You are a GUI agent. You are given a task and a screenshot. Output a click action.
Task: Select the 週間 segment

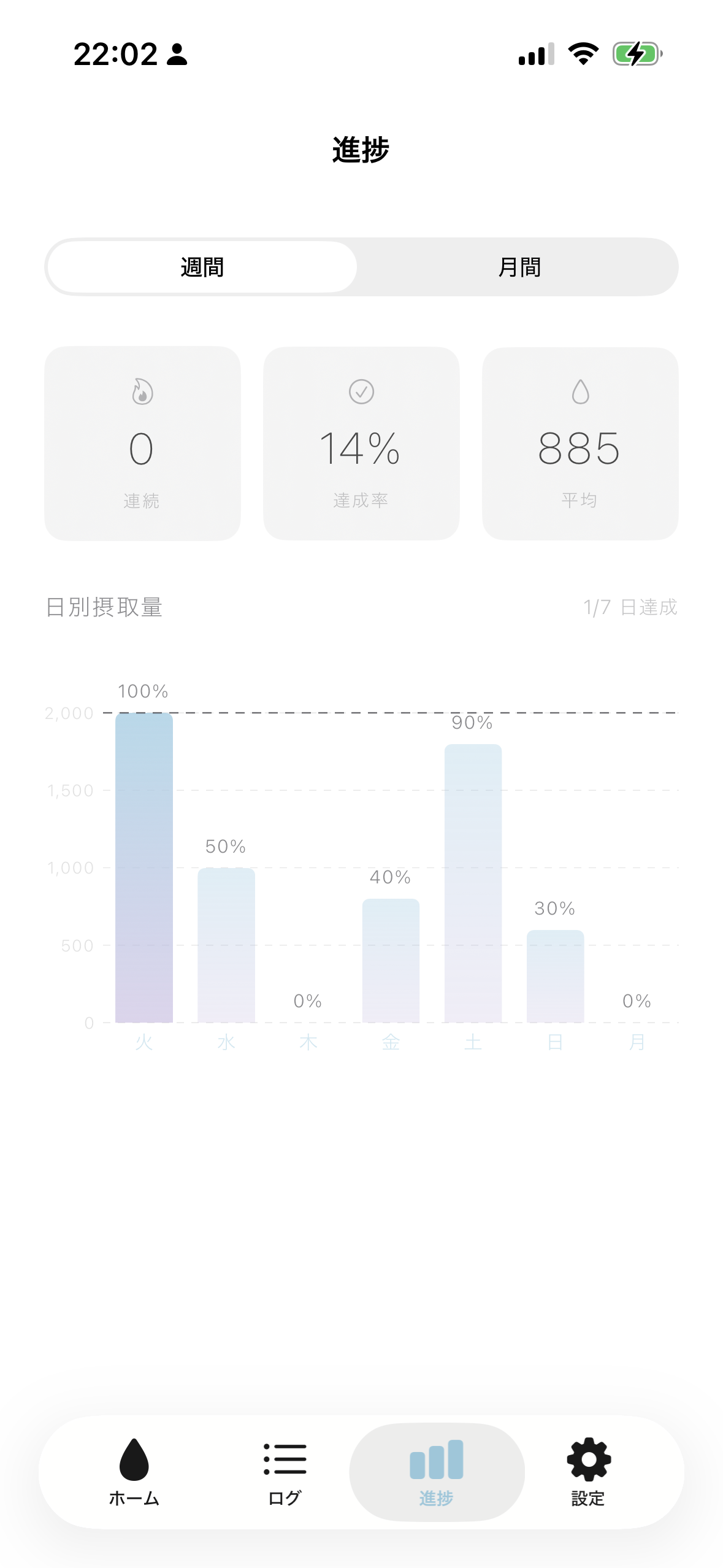click(202, 266)
